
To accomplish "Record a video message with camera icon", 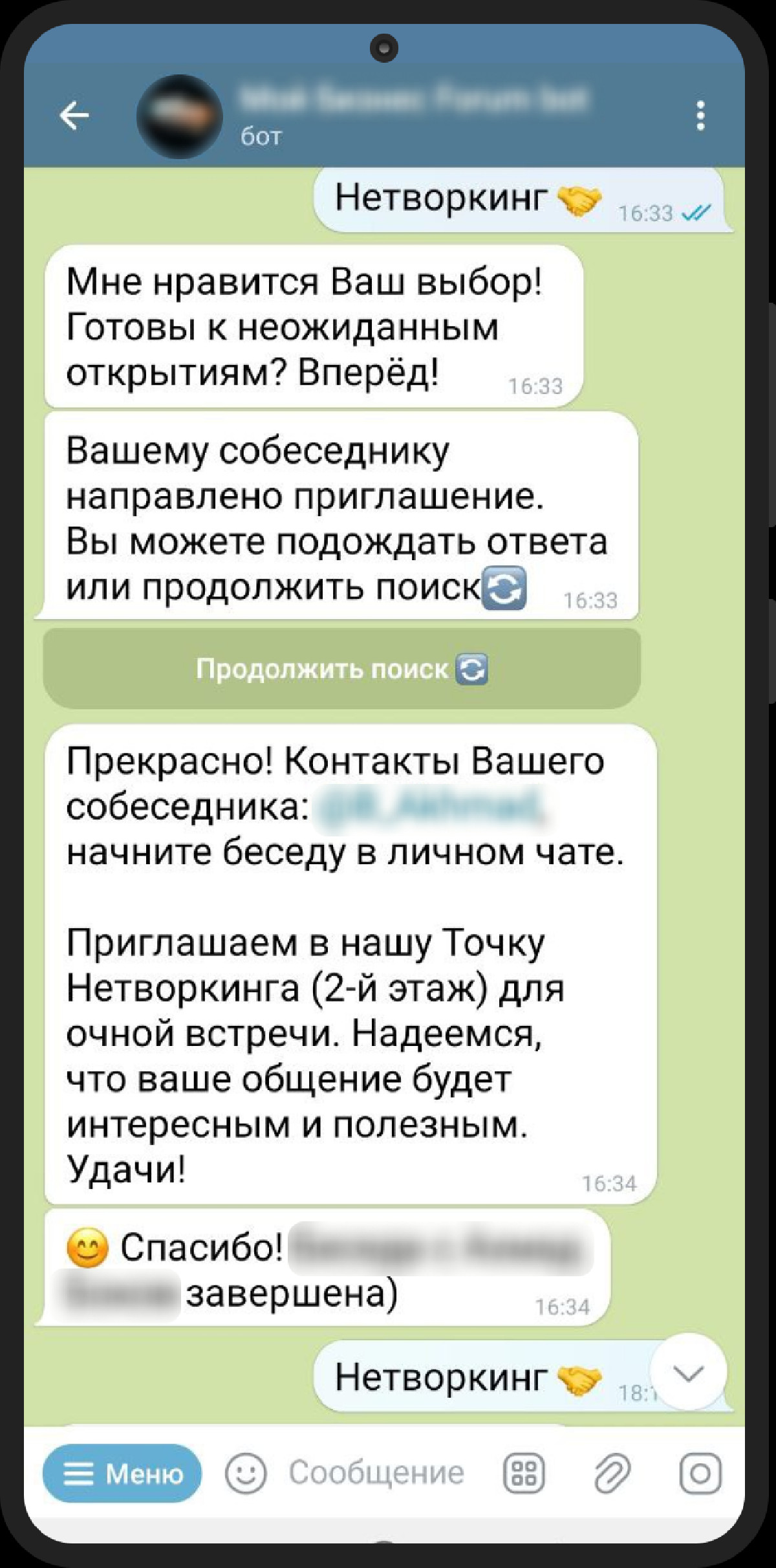I will [x=700, y=1474].
